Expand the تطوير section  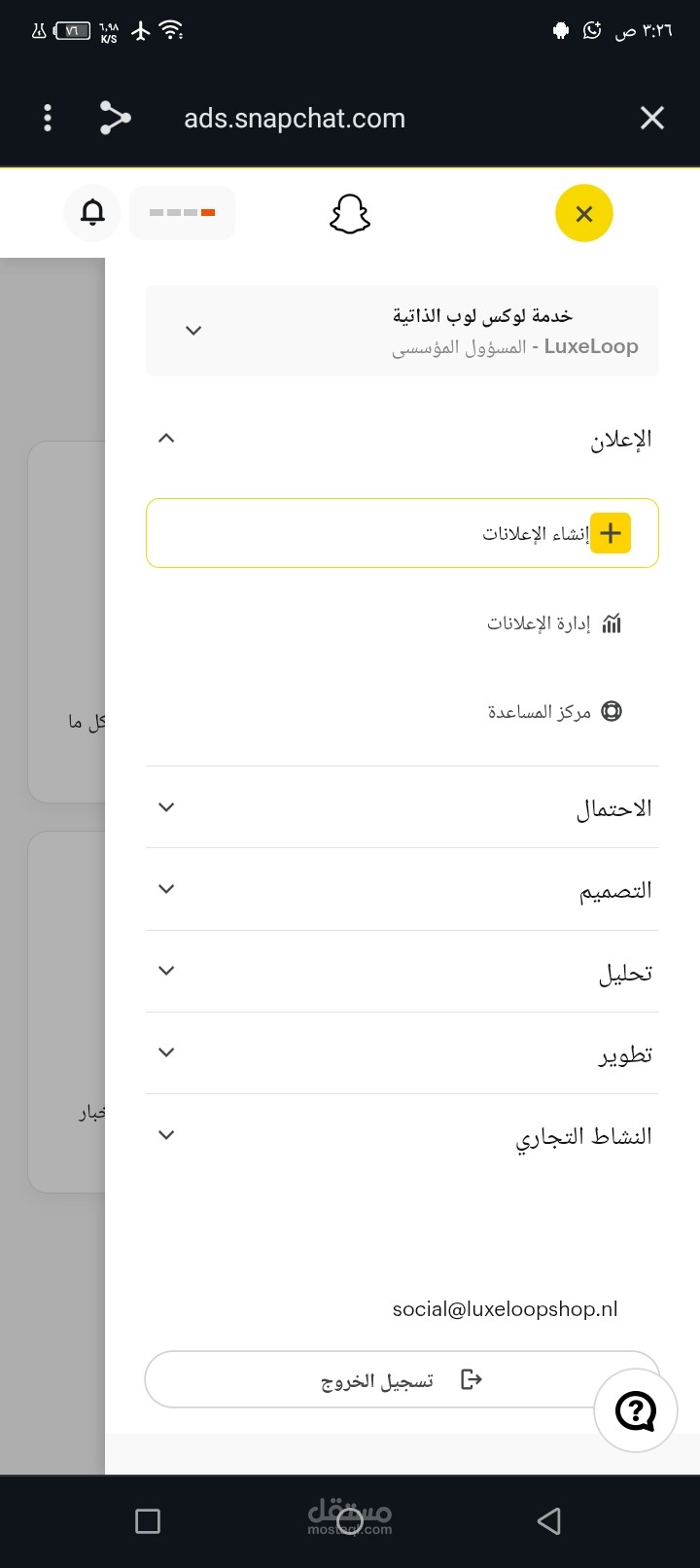[402, 1052]
